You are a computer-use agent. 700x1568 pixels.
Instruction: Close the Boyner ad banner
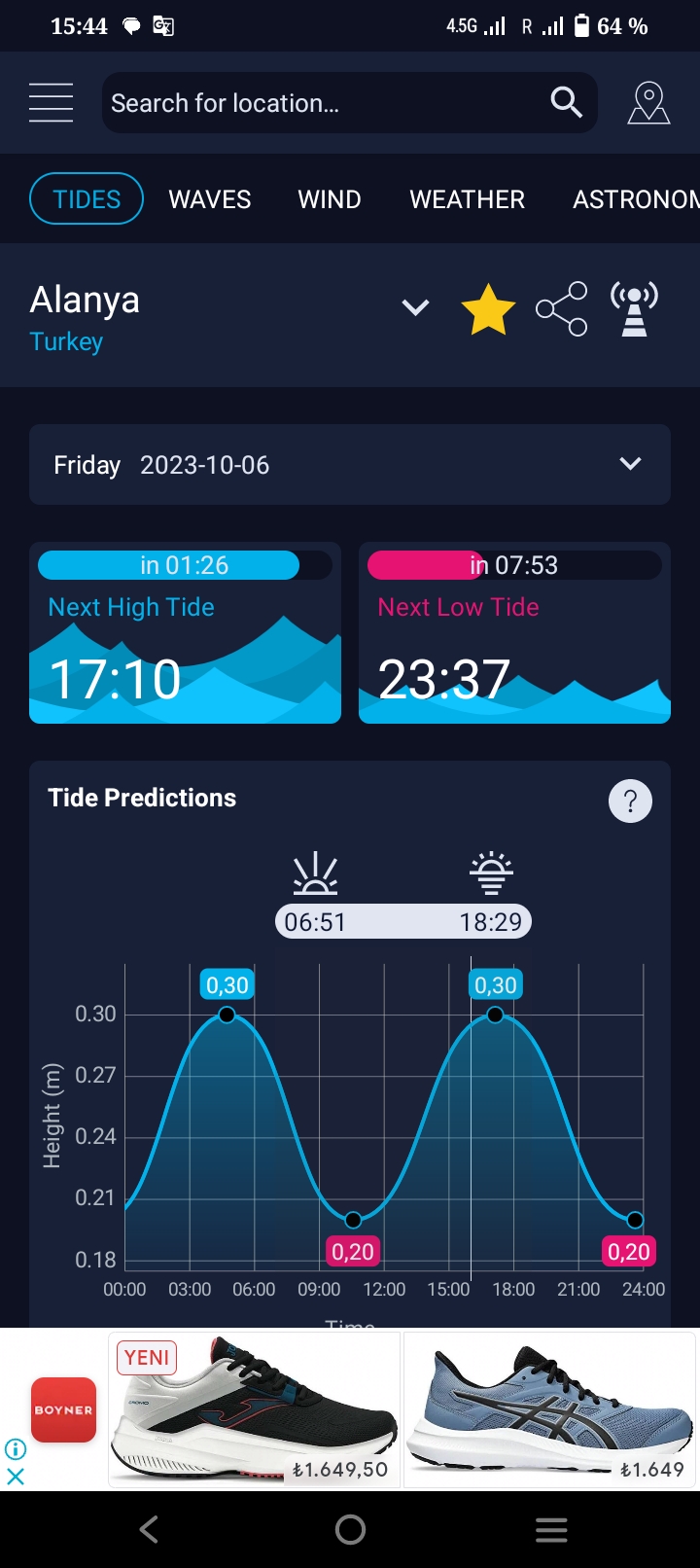tap(16, 1477)
